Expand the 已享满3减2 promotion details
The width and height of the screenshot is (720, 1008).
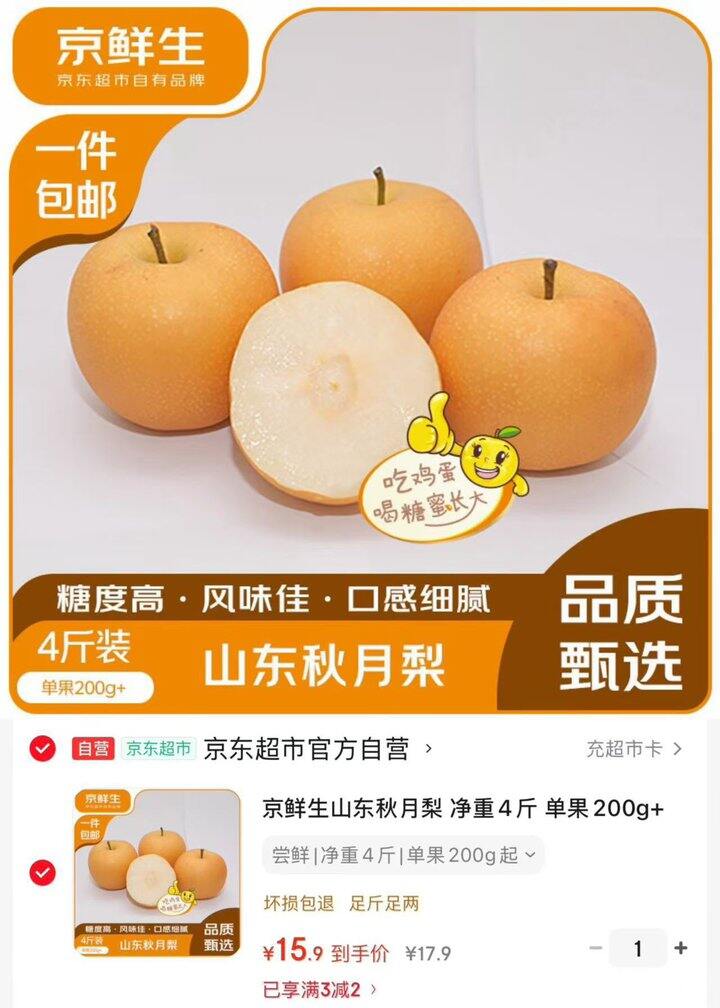click(313, 985)
